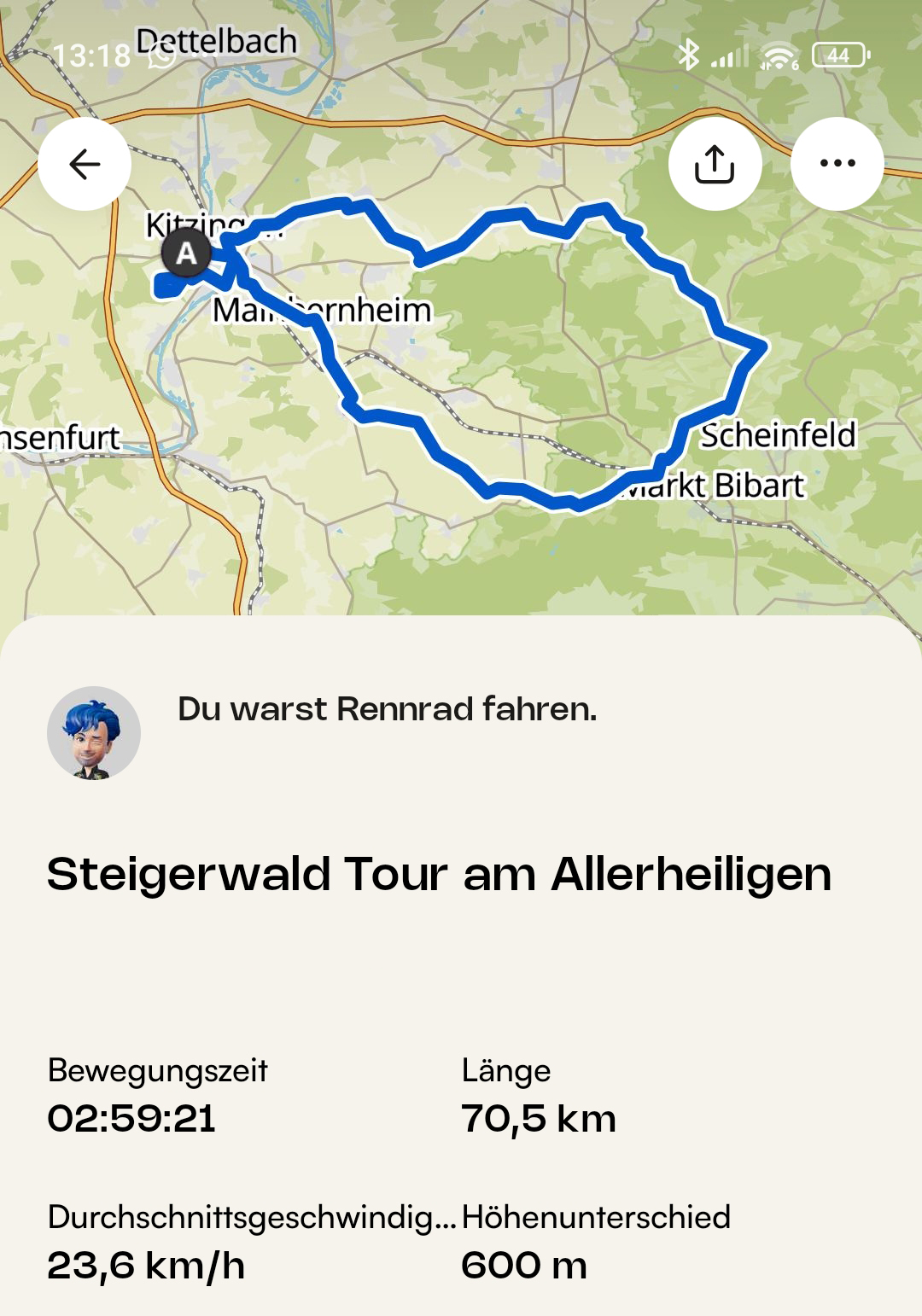Share this Steigerwald tour
The height and width of the screenshot is (1316, 922).
[x=715, y=164]
